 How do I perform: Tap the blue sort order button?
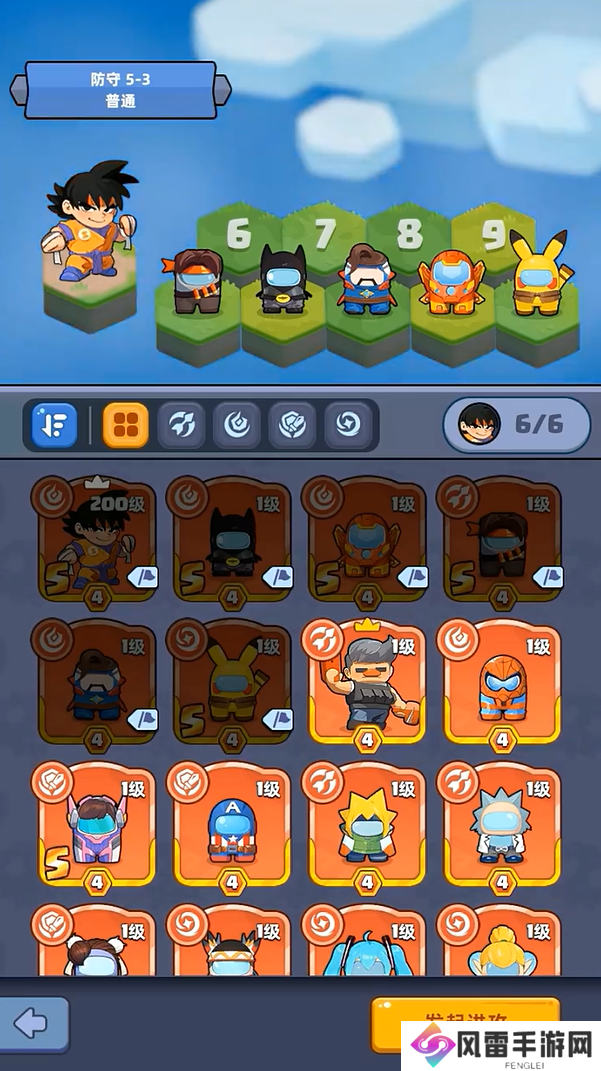click(54, 425)
